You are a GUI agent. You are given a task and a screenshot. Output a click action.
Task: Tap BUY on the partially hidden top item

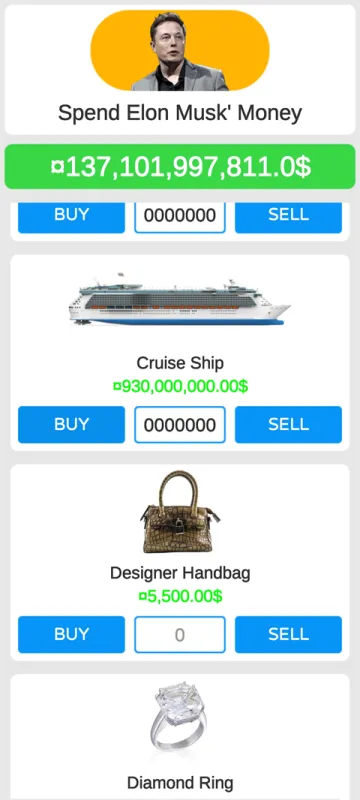(x=71, y=217)
